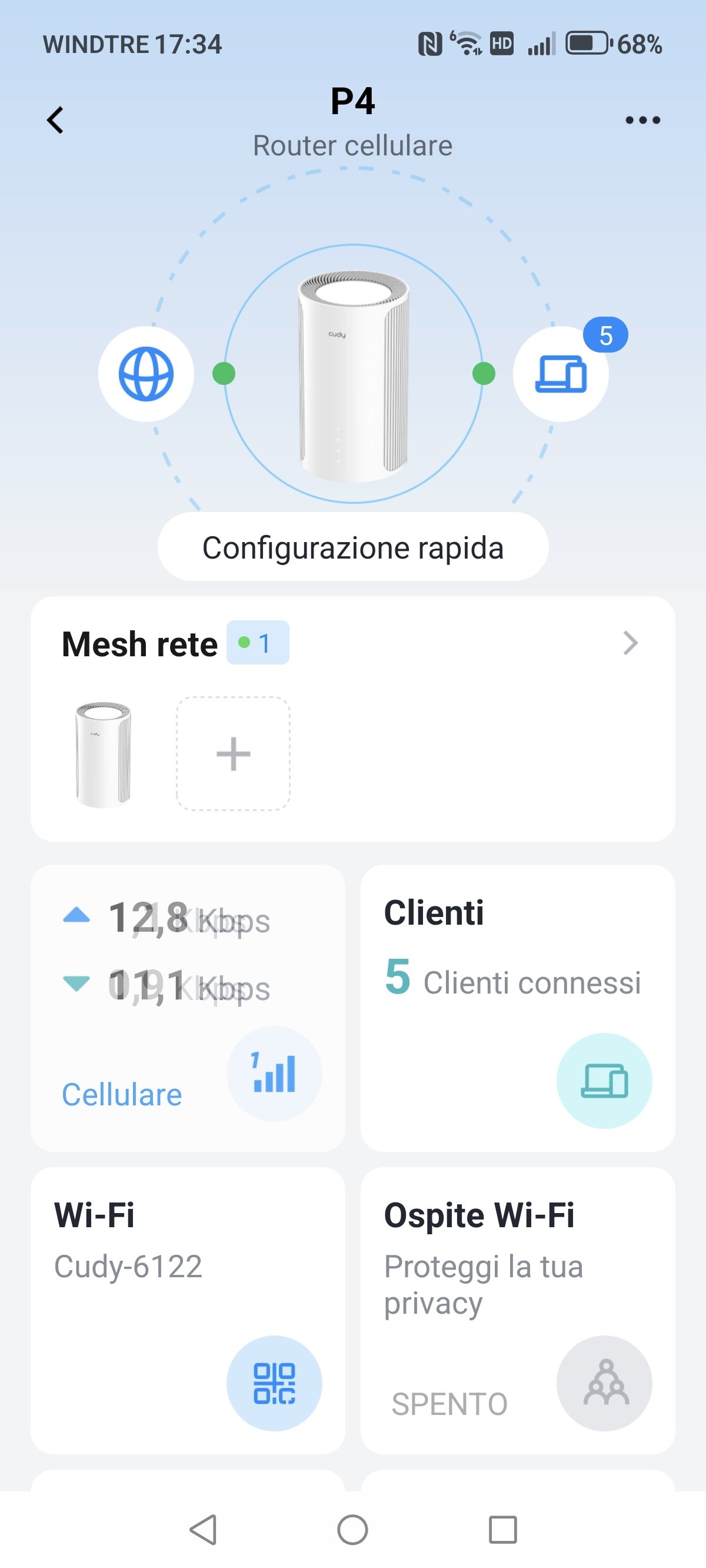Tap the internet globe icon
This screenshot has height=1568, width=706.
coord(146,374)
